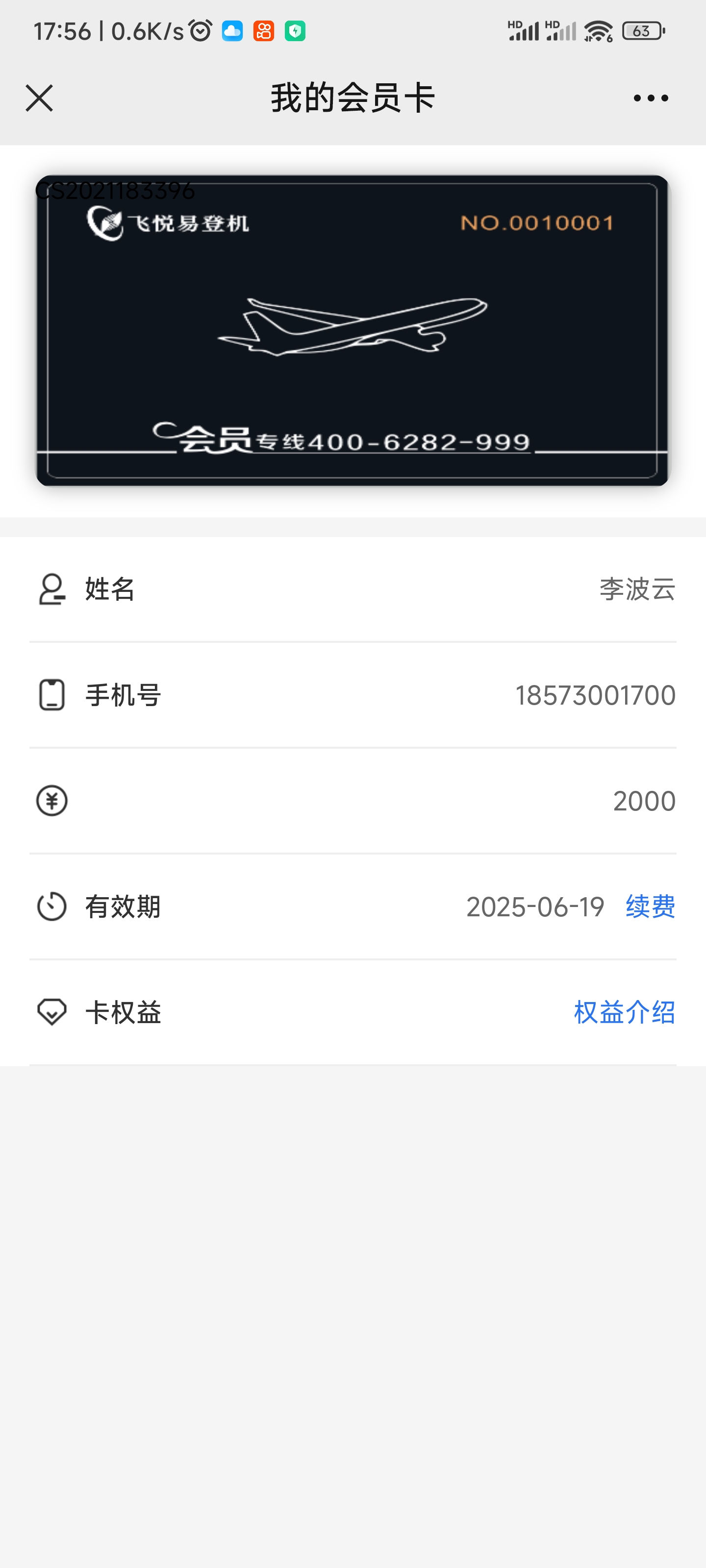Viewport: 706px width, 1568px height.
Task: Click the balance amount 2000
Action: point(644,801)
